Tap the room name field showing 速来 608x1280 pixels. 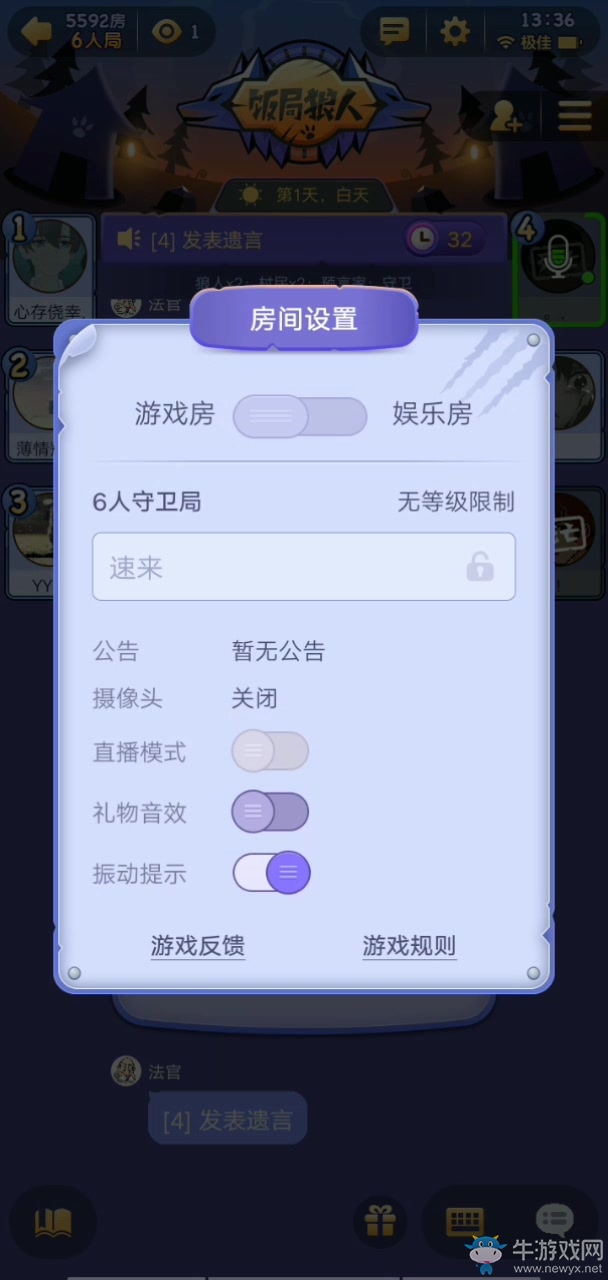[280, 567]
